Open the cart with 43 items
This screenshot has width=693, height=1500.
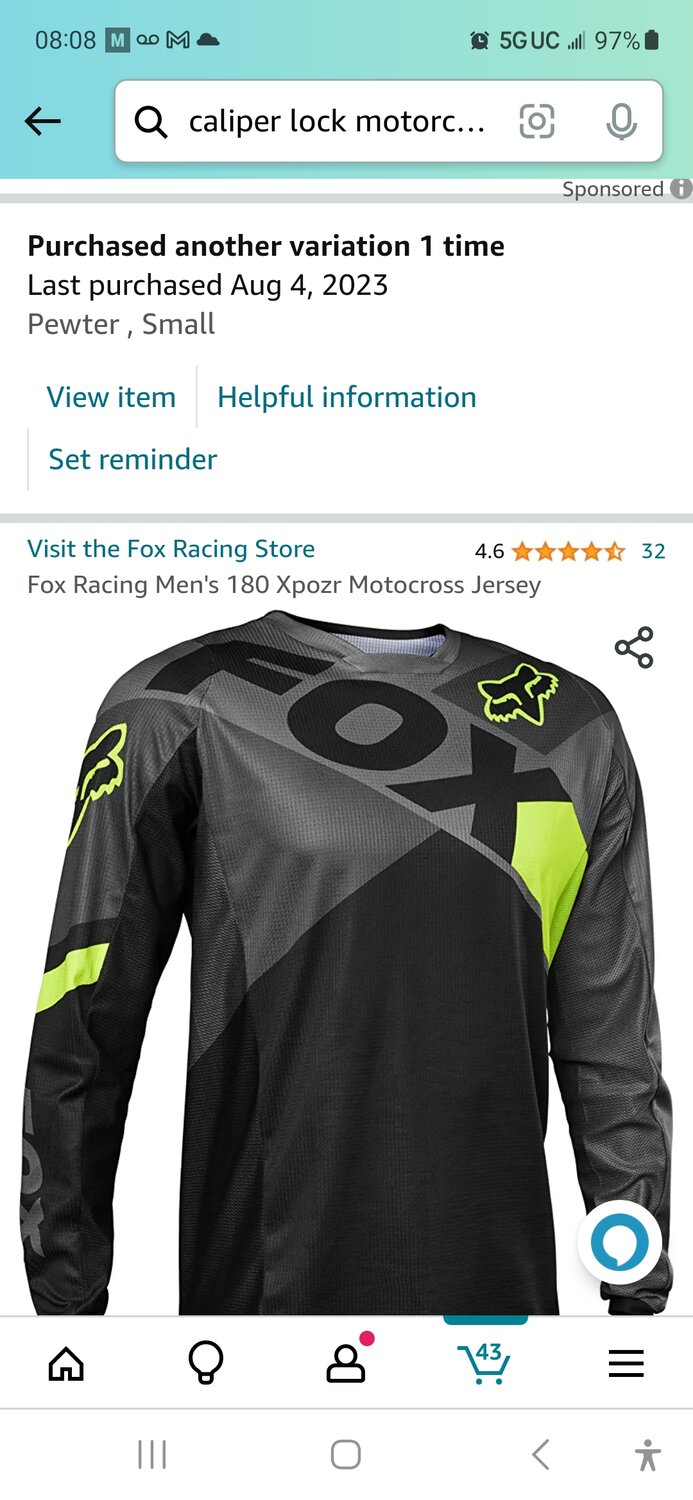[x=485, y=1364]
